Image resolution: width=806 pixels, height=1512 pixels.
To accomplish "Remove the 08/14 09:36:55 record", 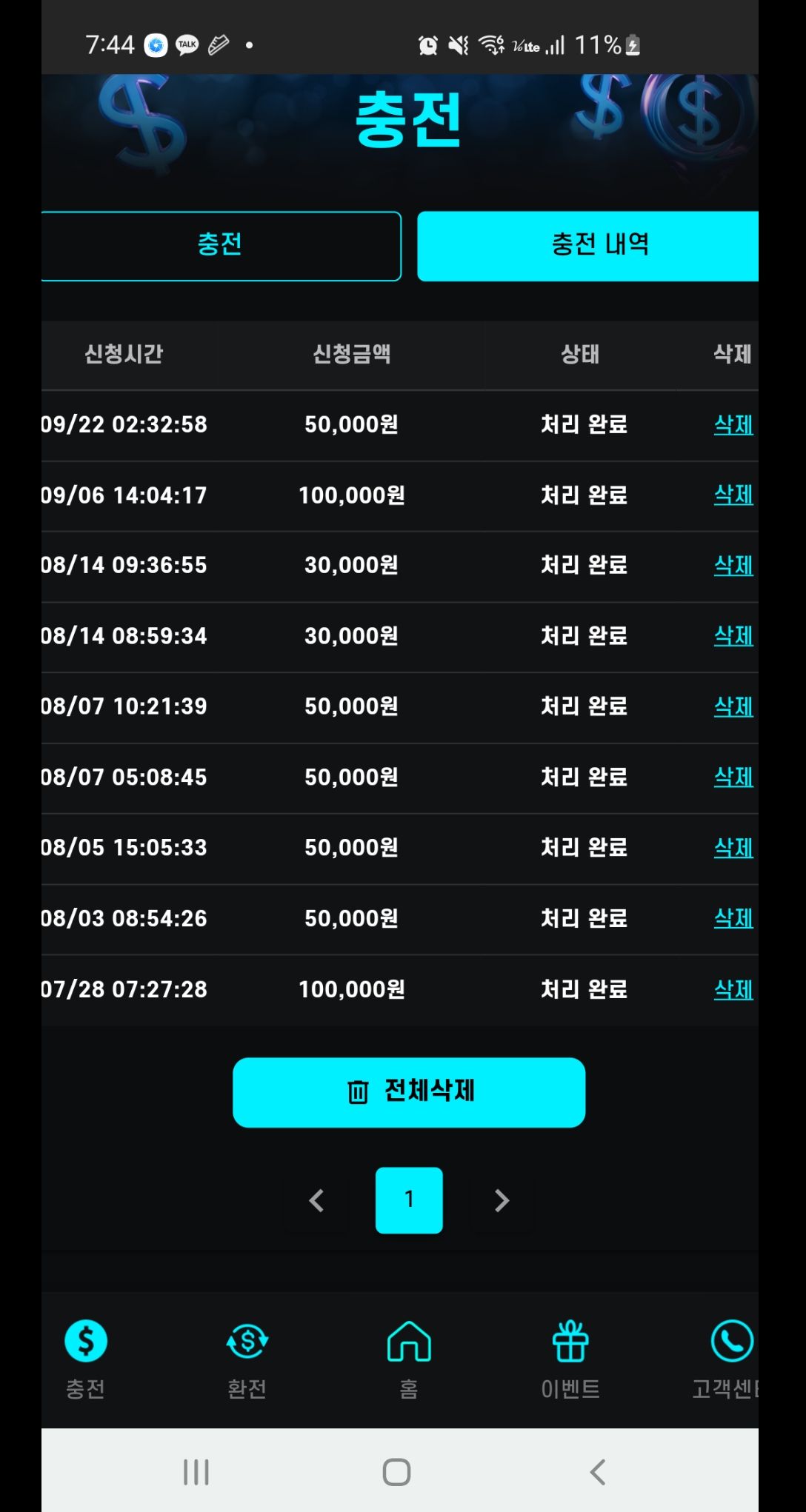I will pos(733,566).
